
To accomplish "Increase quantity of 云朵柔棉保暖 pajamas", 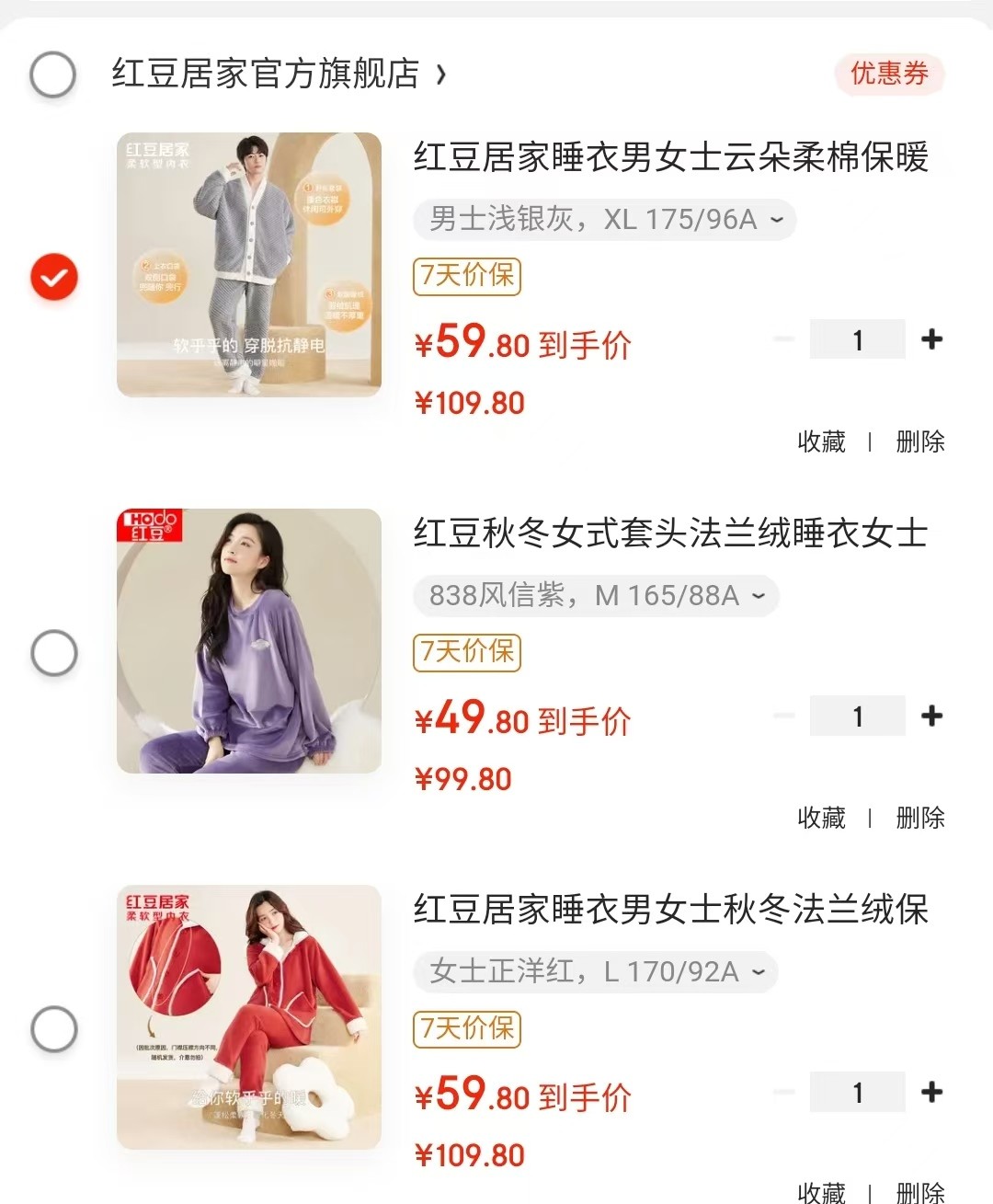I will pos(931,339).
